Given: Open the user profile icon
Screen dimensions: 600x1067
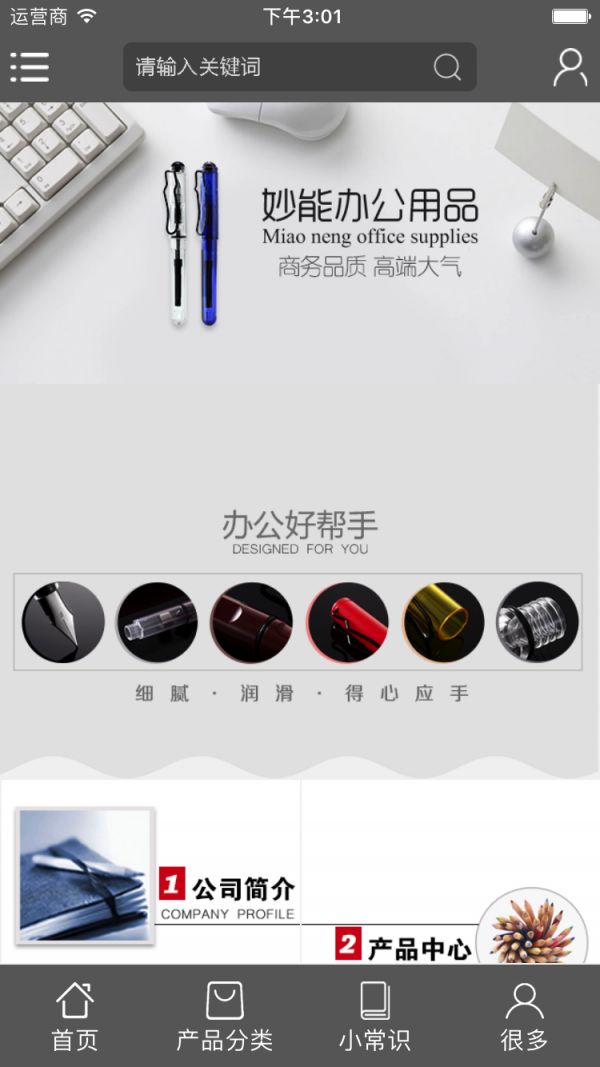Looking at the screenshot, I should pos(570,67).
